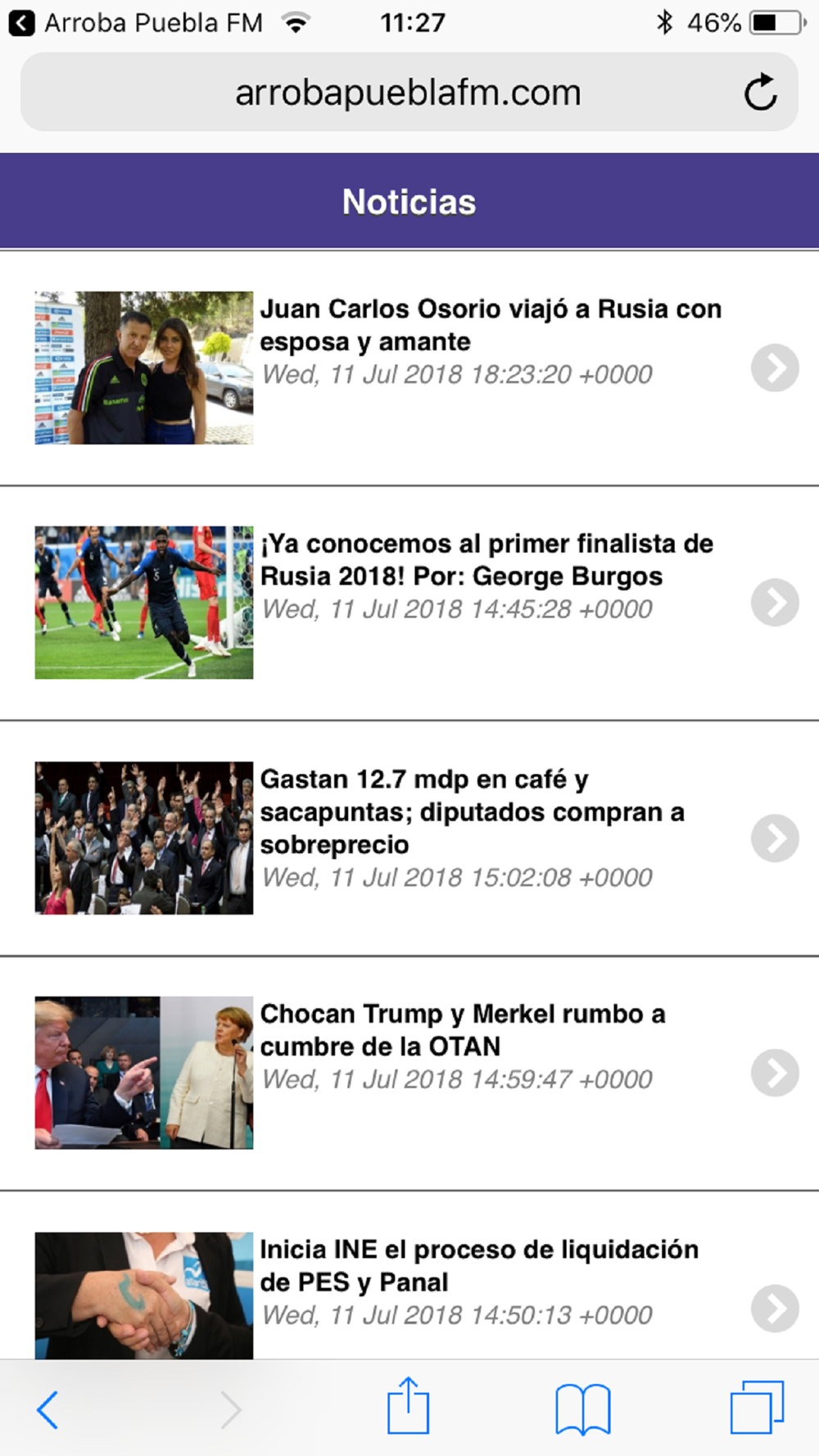Screen dimensions: 819x1456
Task: Open the Juan Carlos Osorio article
Action: tap(409, 368)
